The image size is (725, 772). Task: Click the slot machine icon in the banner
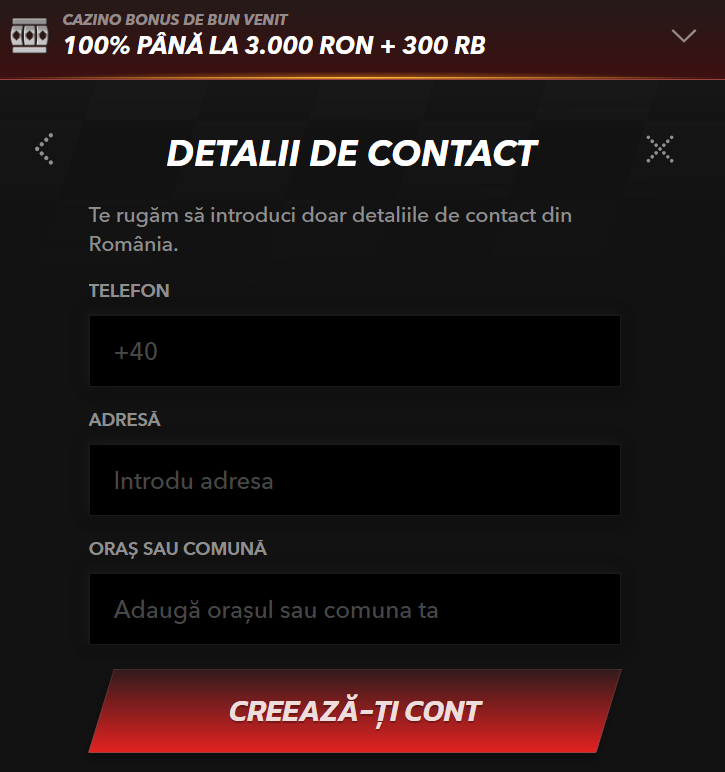30,36
